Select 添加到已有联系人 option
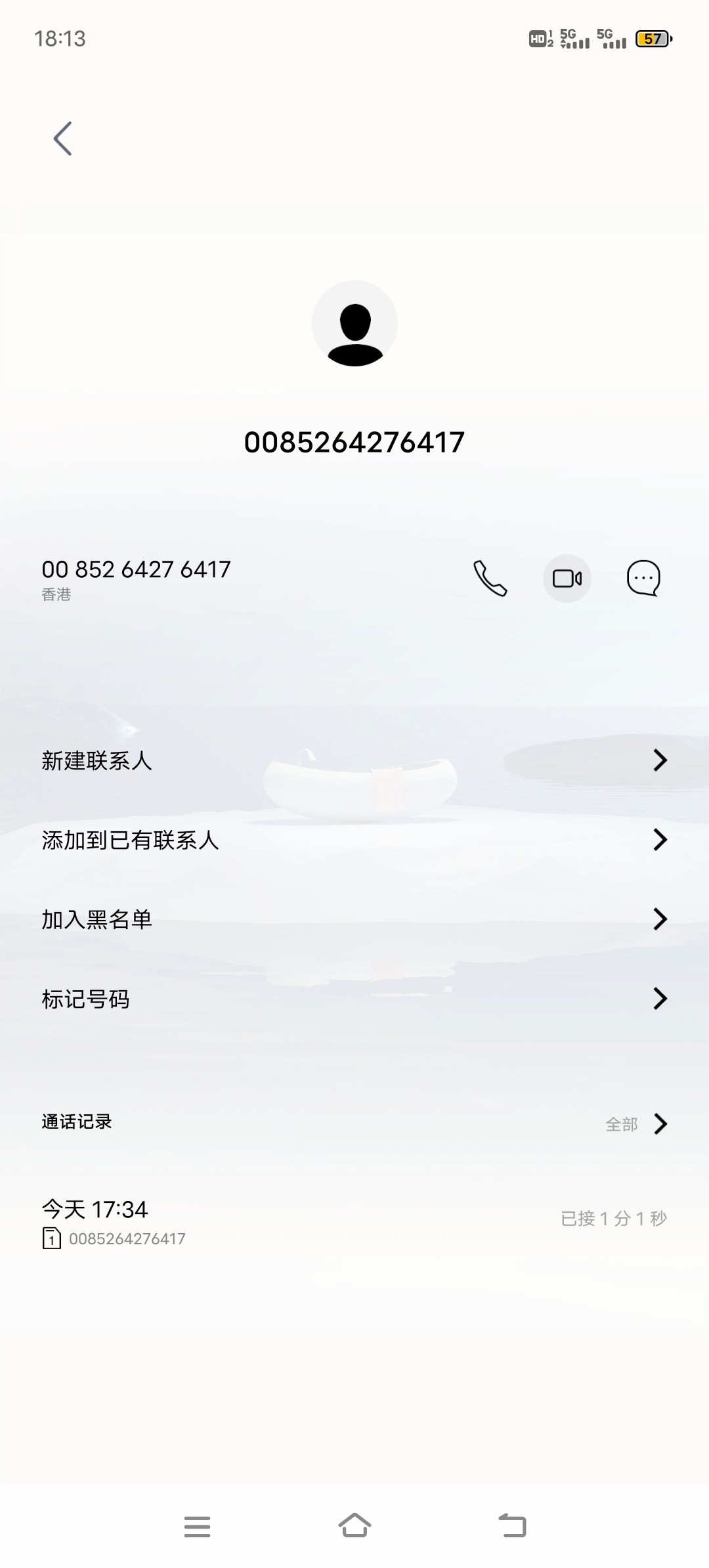This screenshot has width=709, height=1568. tap(354, 840)
